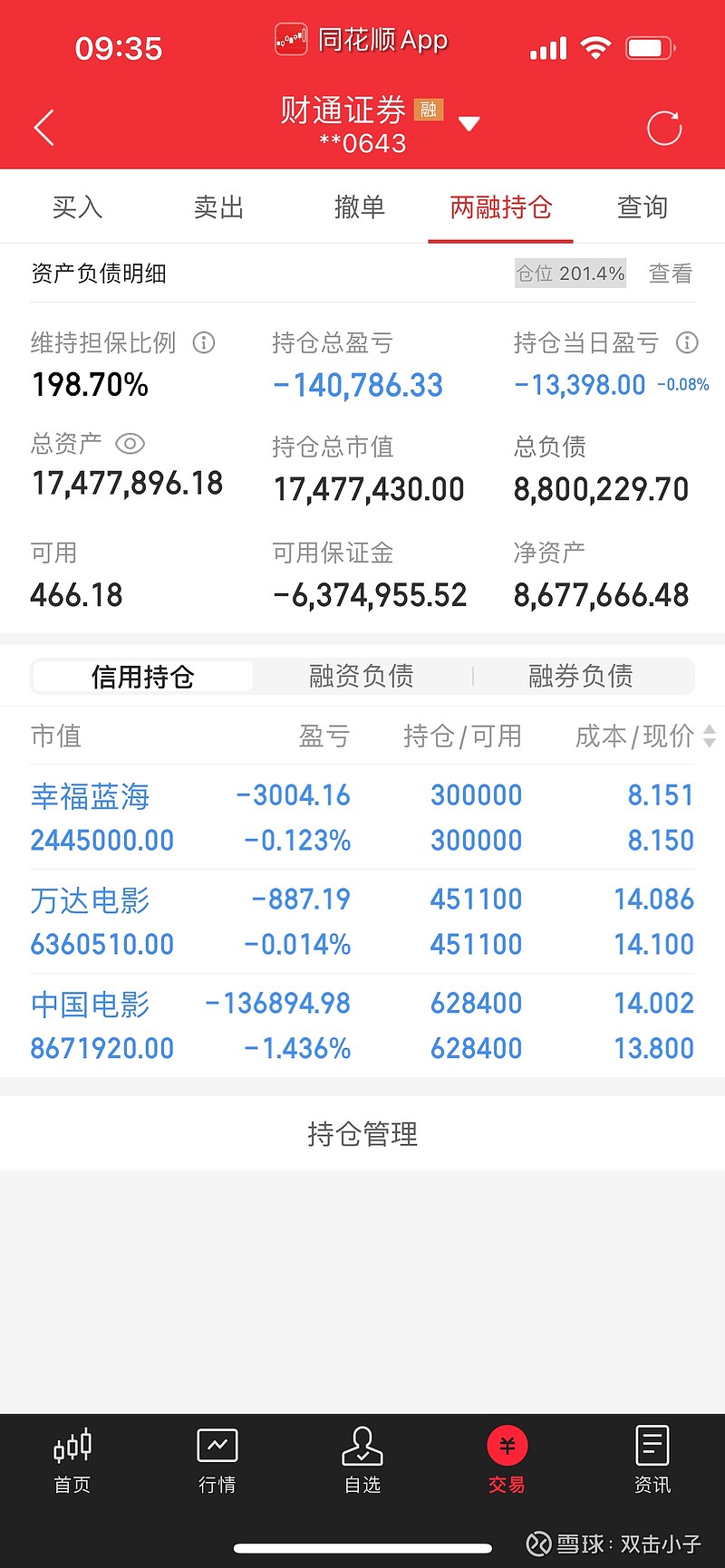Open the 万达电影 holding row
725x1568 pixels.
tap(362, 921)
